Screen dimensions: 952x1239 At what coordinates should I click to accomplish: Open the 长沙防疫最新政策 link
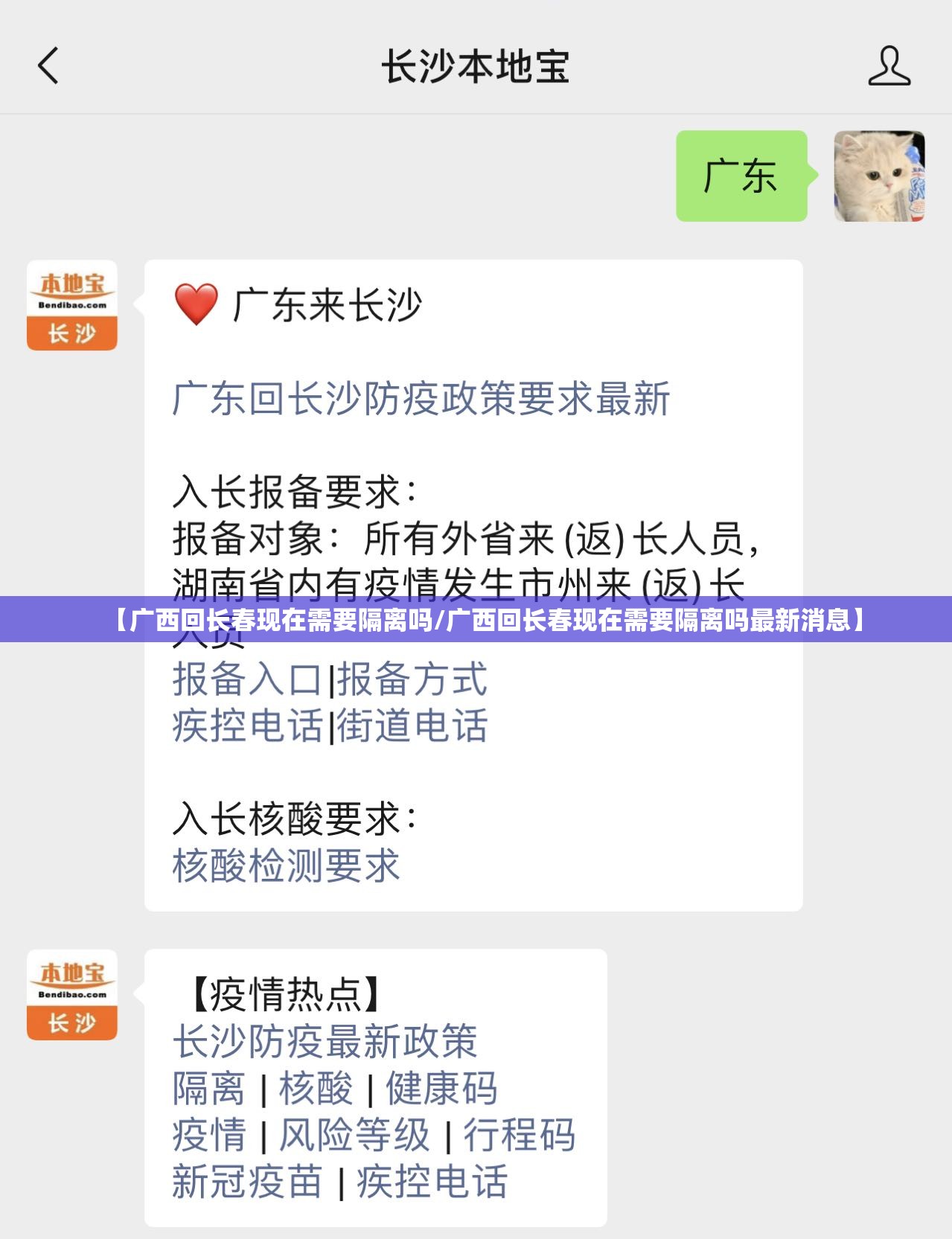point(325,1041)
